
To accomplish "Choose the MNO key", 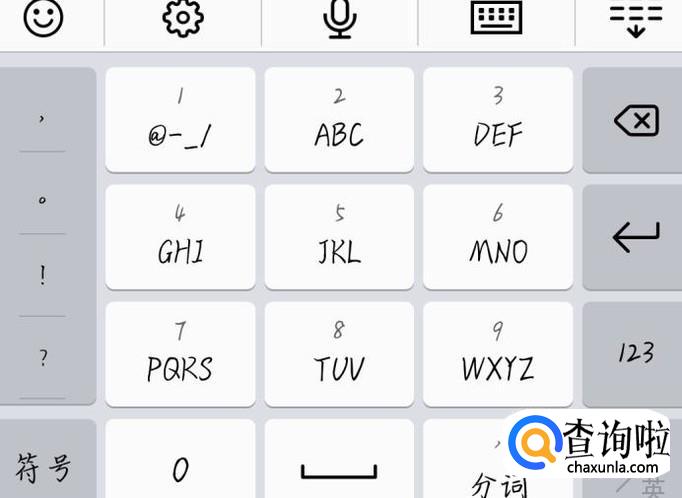I will (498, 237).
